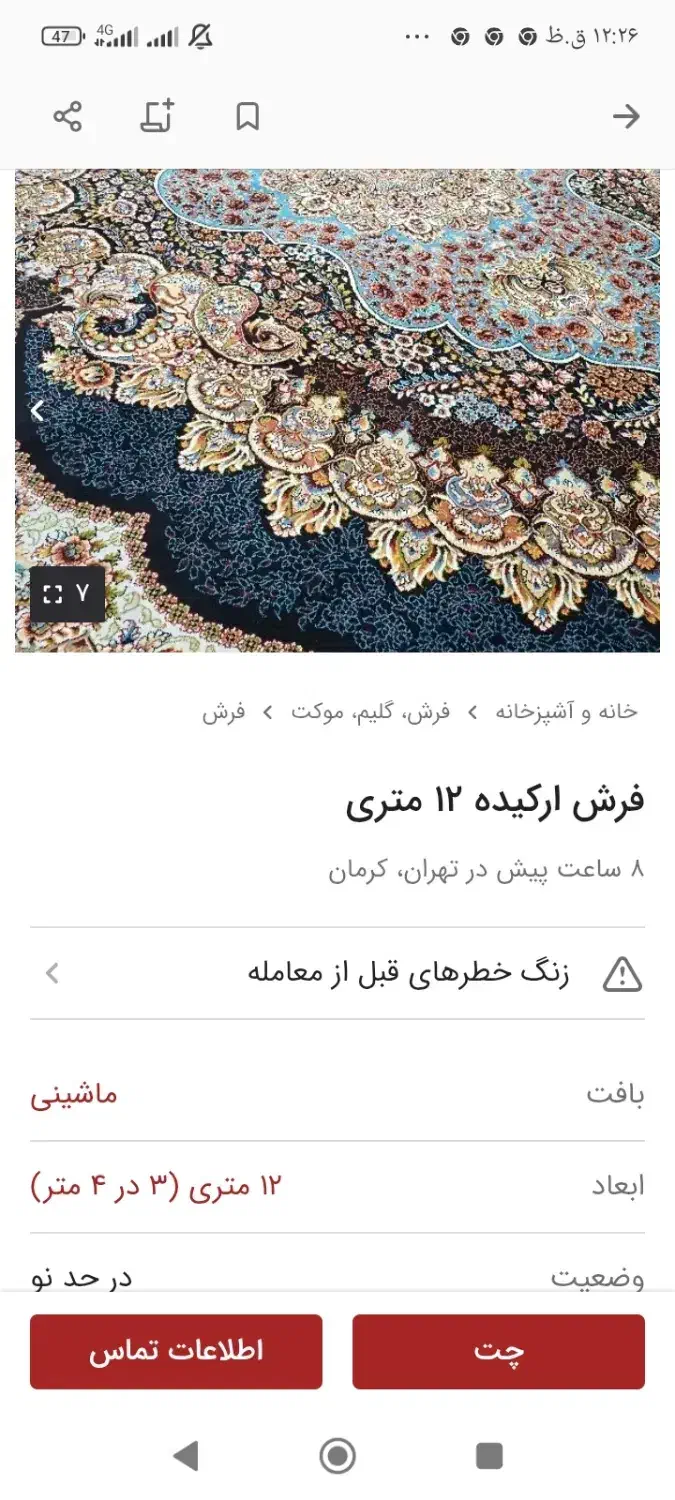Show اطلاعات تماس contact info

[176, 1352]
